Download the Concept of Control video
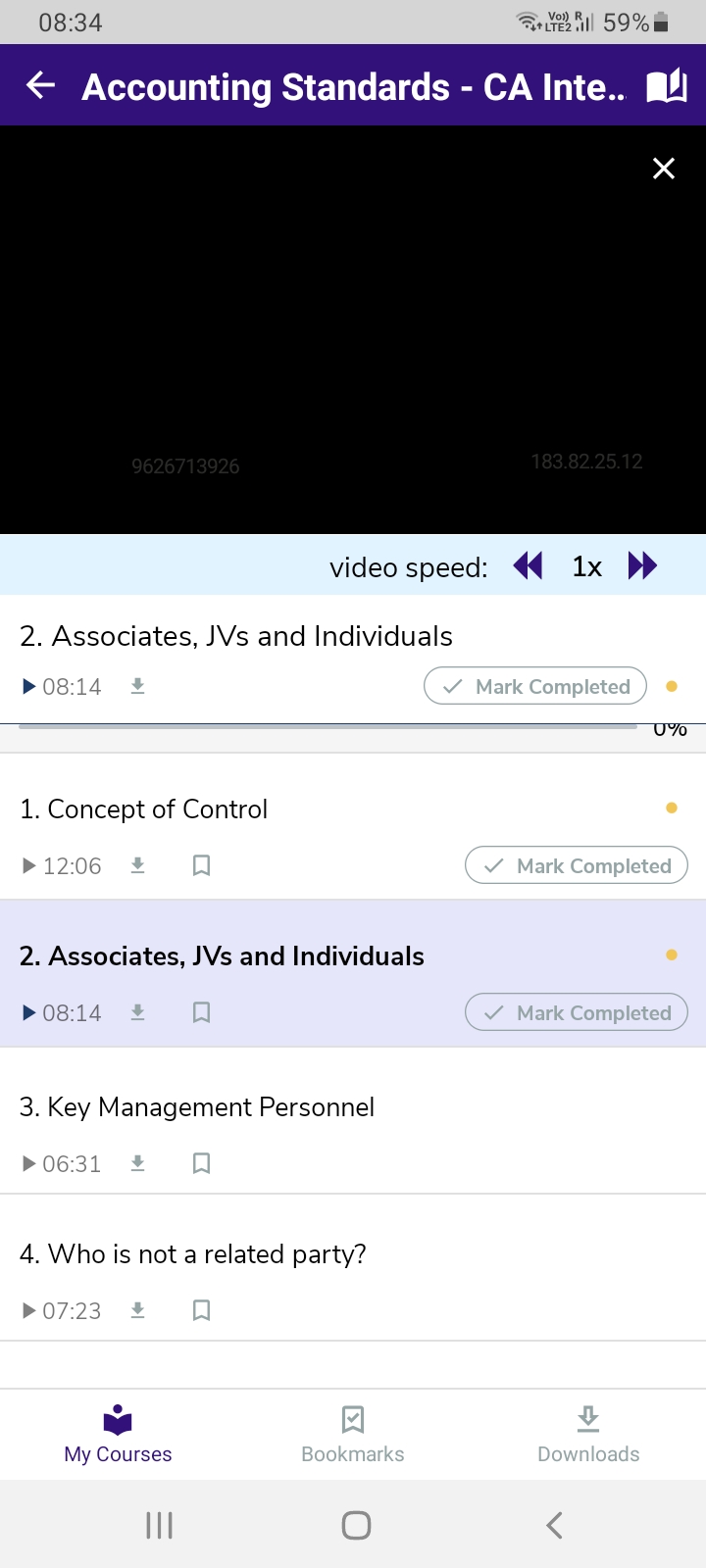Image resolution: width=706 pixels, height=1568 pixels. 138,865
